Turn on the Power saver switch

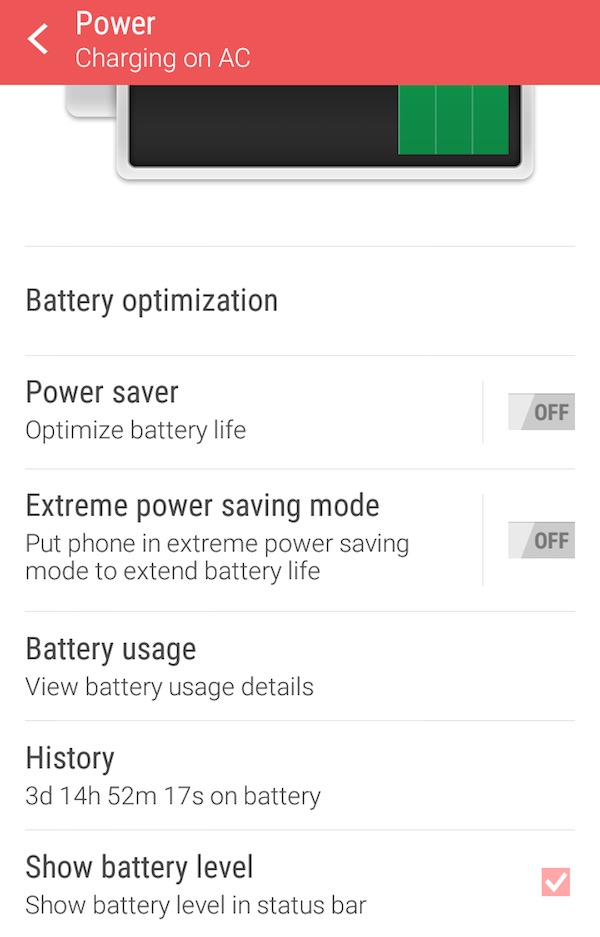pyautogui.click(x=541, y=412)
